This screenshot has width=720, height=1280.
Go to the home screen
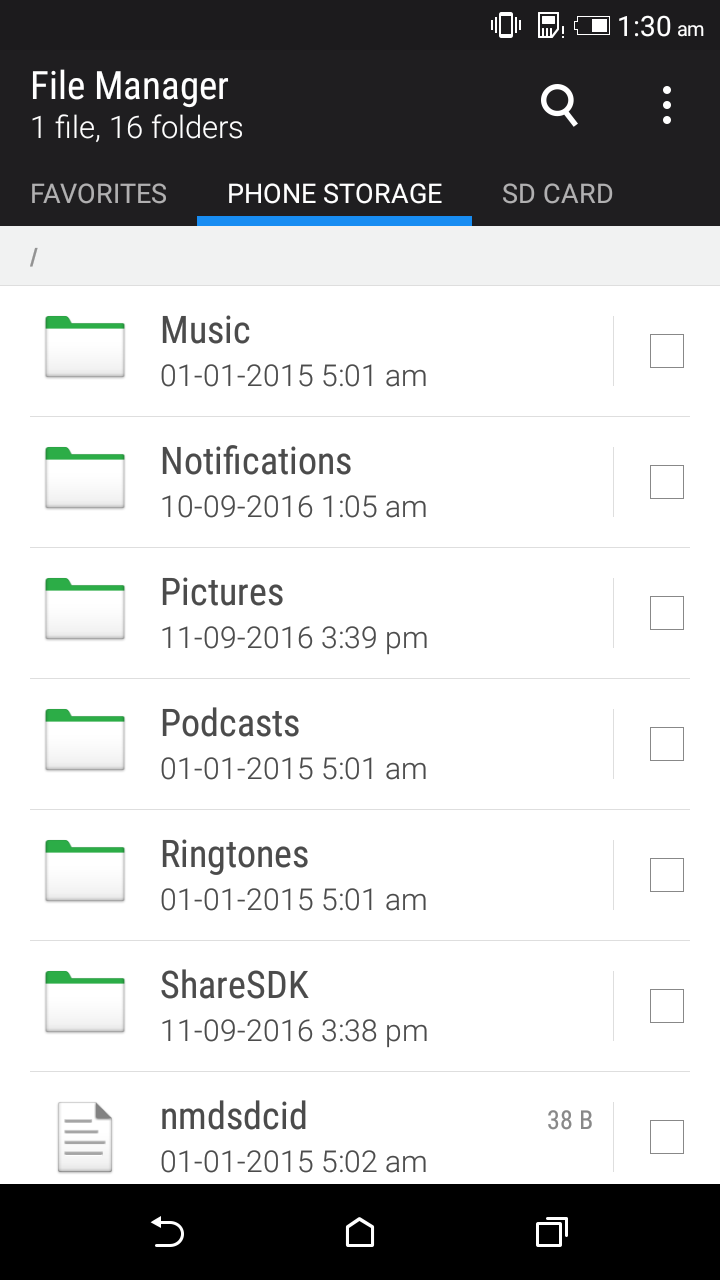coord(360,1232)
